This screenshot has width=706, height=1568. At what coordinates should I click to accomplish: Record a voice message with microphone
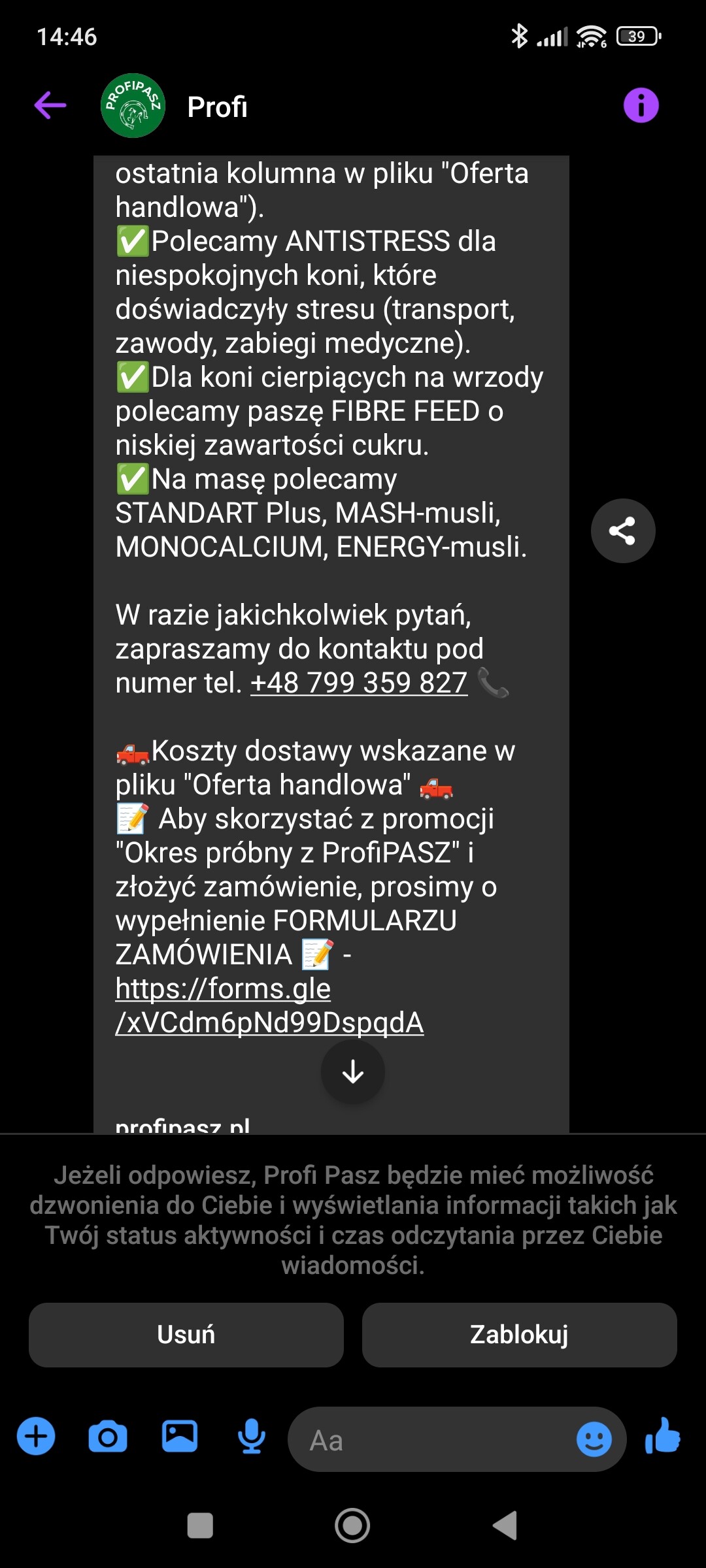[x=252, y=1437]
